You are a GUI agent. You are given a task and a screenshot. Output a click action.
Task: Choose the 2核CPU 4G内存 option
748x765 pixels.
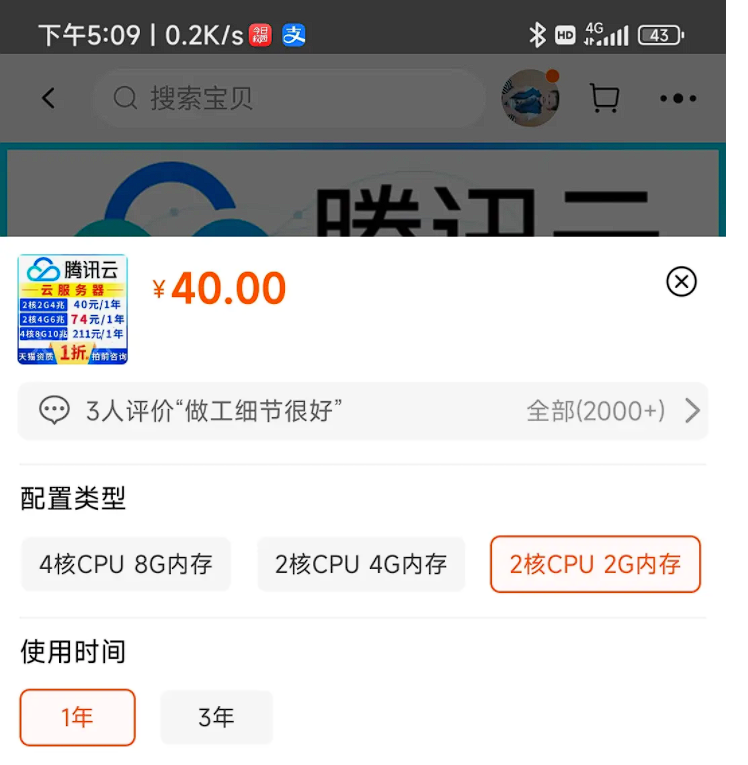click(361, 564)
